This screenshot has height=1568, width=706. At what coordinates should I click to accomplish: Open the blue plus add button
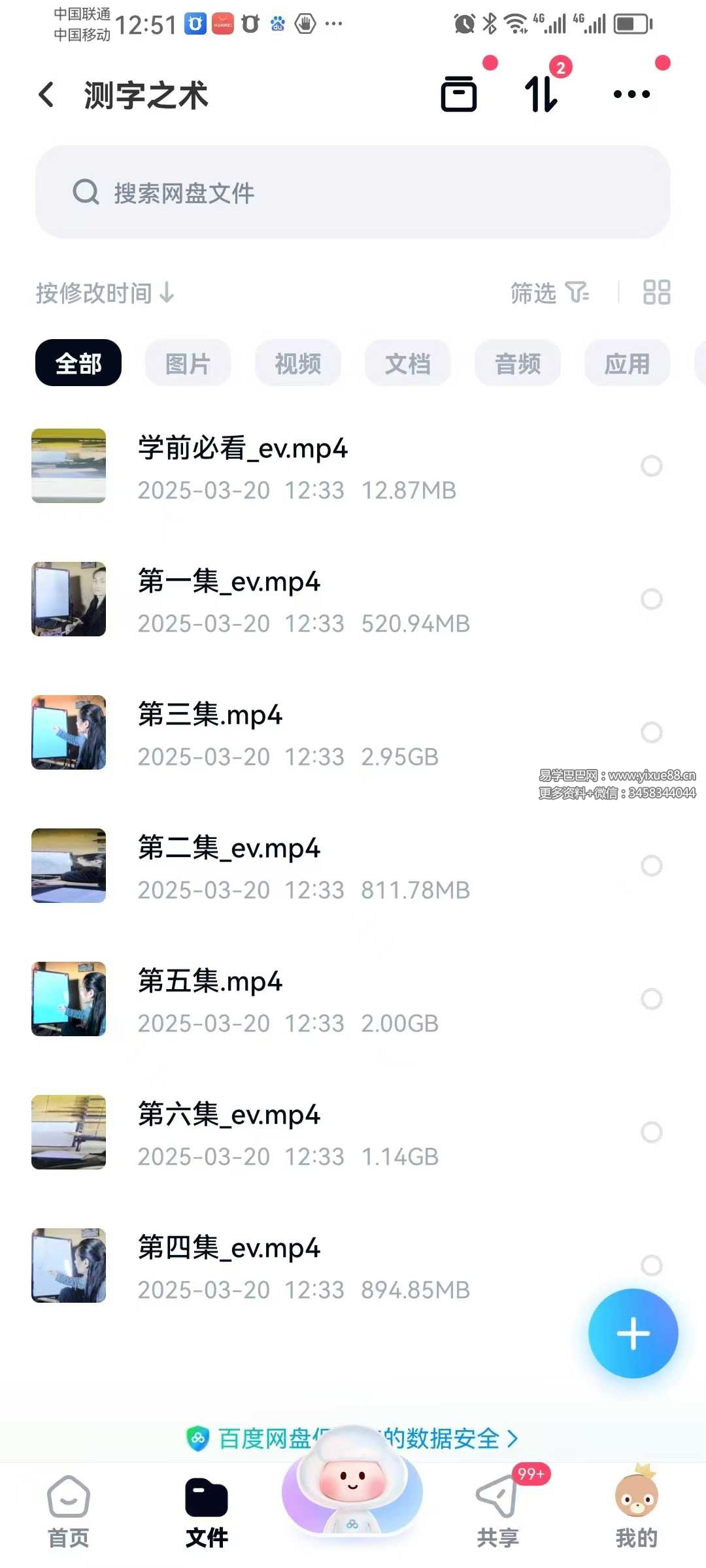pyautogui.click(x=633, y=1333)
